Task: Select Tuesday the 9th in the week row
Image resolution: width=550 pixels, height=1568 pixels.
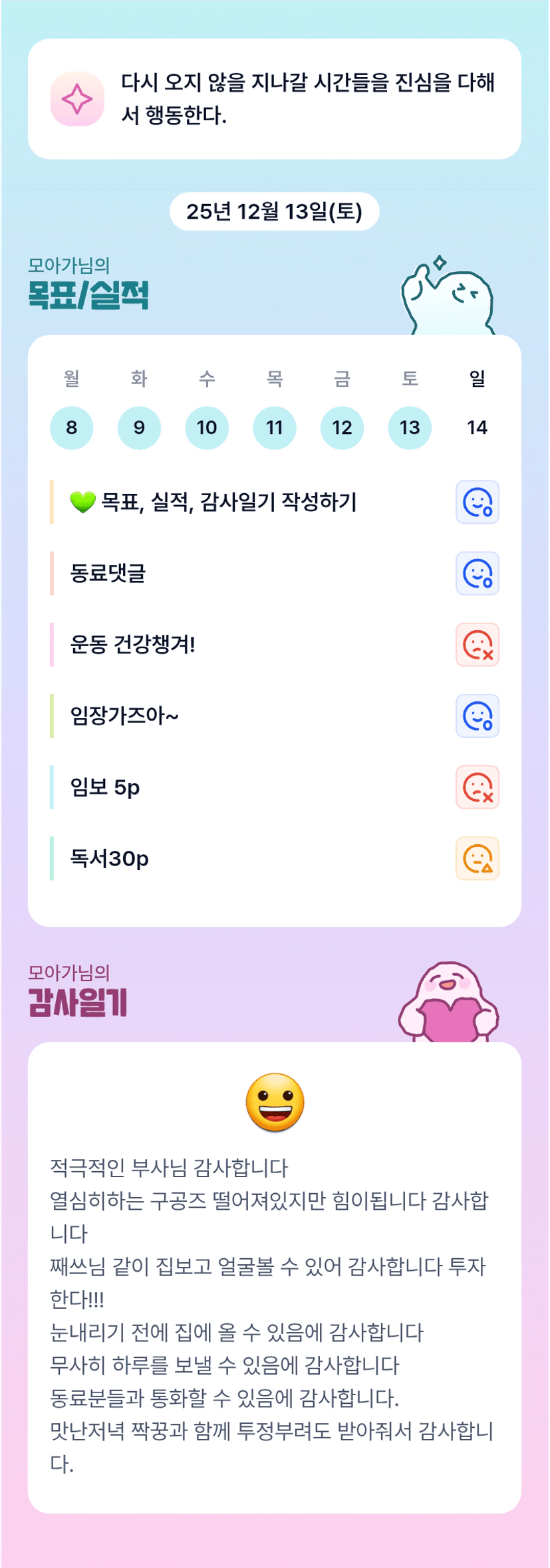Action: point(139,427)
